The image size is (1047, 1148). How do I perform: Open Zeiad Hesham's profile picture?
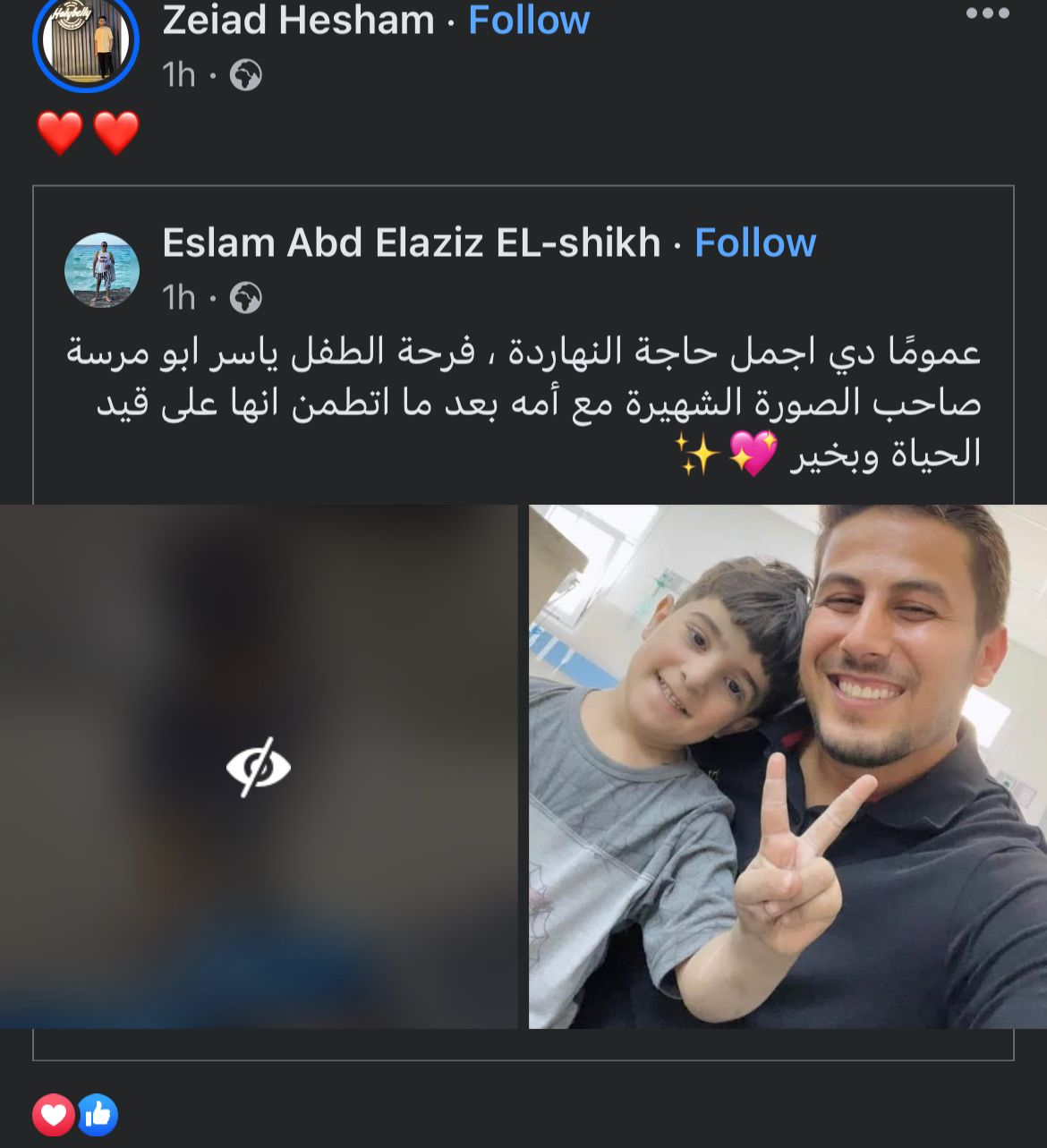[86, 40]
